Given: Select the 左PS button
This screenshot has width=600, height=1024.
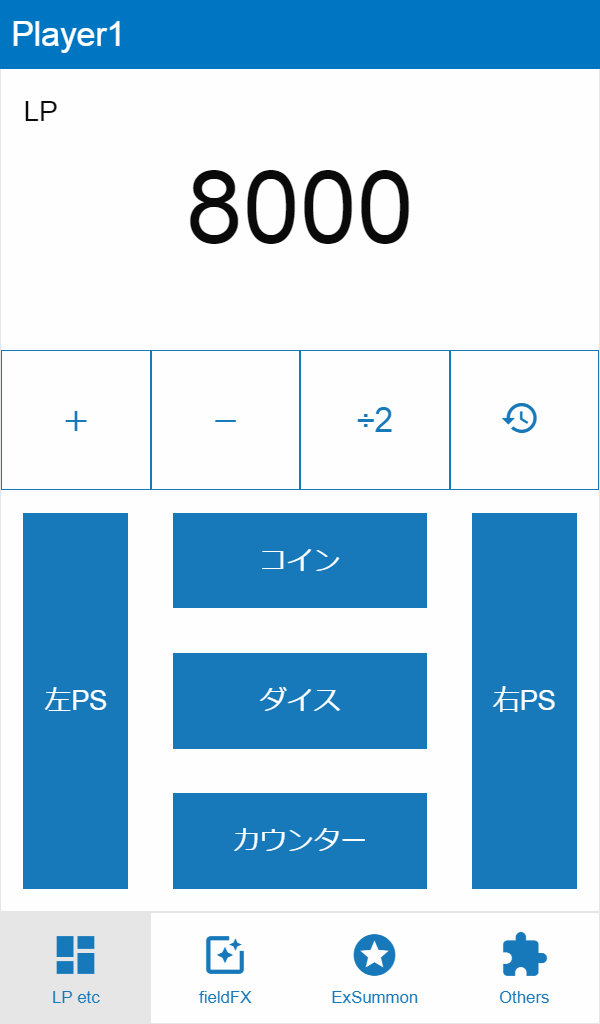Looking at the screenshot, I should 76,700.
